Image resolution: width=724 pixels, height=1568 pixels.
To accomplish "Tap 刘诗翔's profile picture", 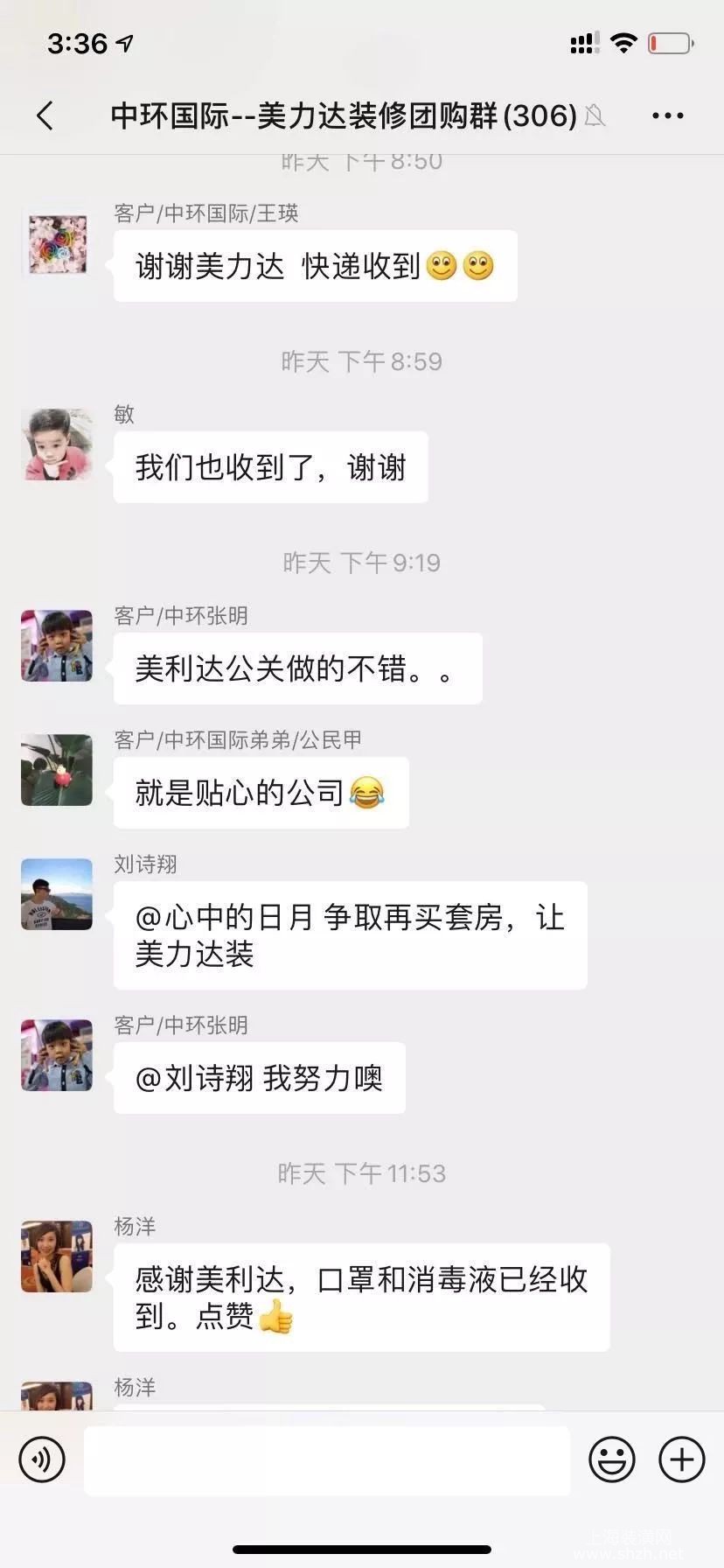I will point(57,894).
